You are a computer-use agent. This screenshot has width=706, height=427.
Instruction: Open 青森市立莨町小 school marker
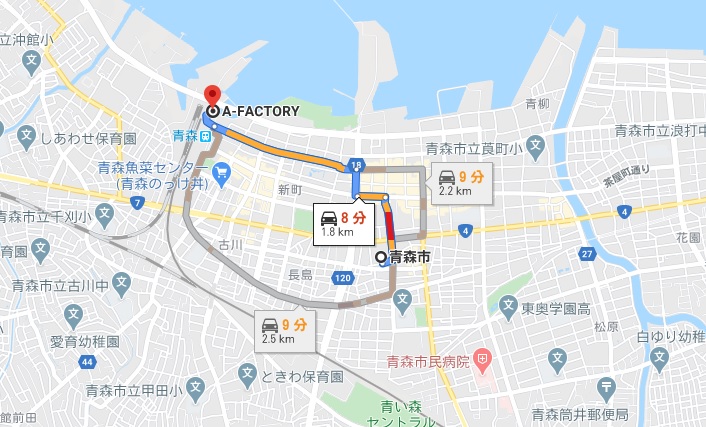coord(536,148)
